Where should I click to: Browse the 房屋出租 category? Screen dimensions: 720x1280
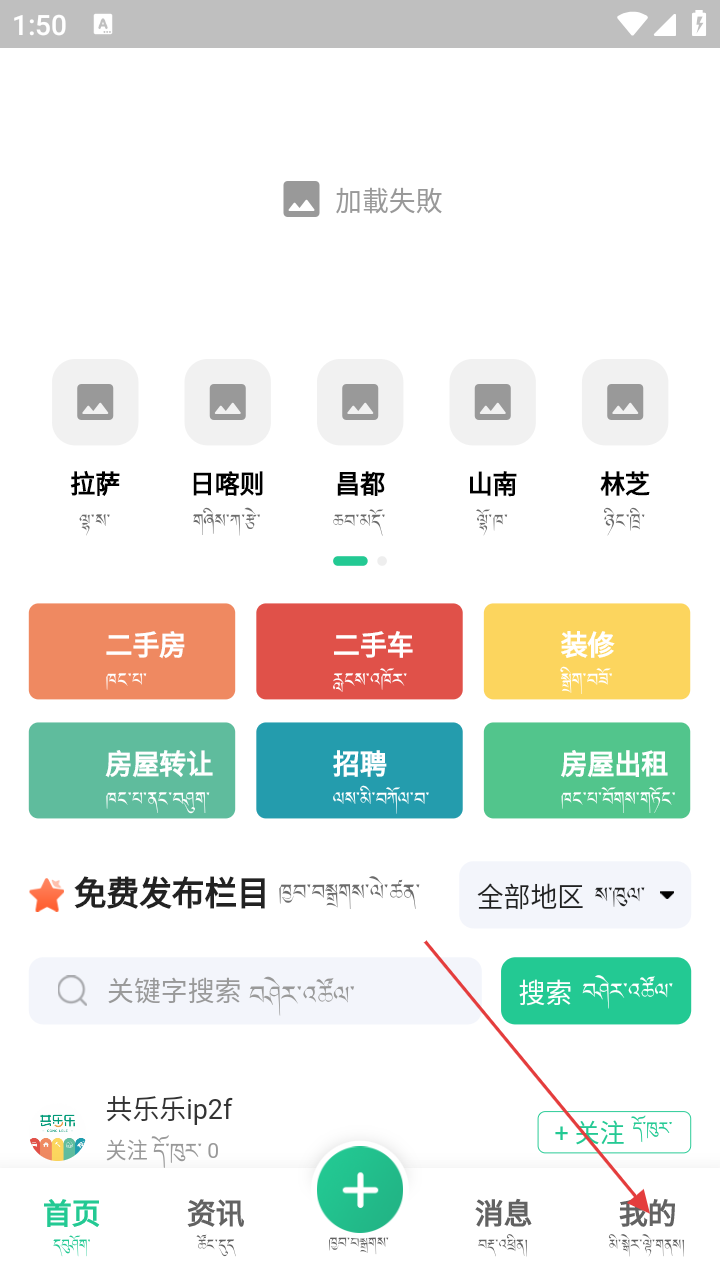[x=587, y=770]
